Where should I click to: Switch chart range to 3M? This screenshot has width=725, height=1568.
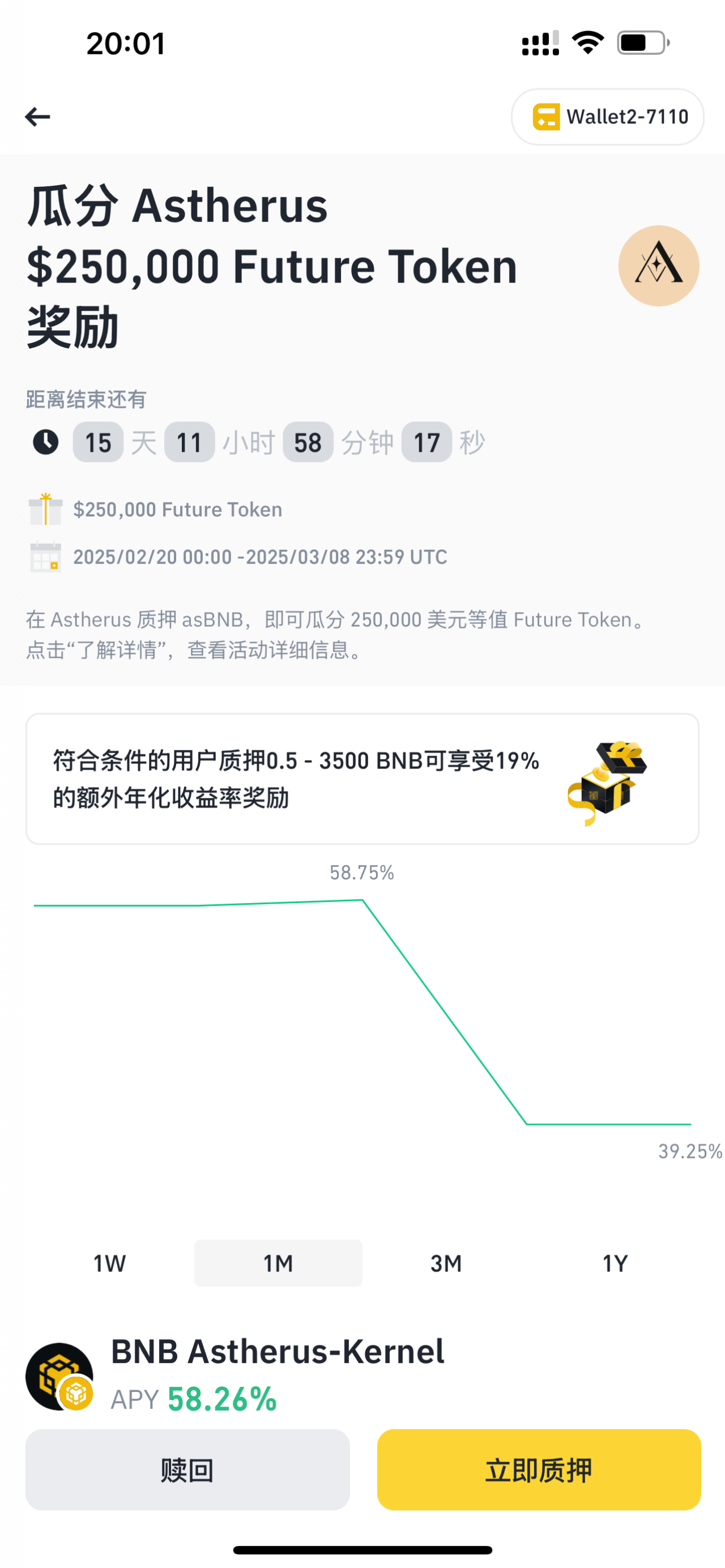point(446,1264)
